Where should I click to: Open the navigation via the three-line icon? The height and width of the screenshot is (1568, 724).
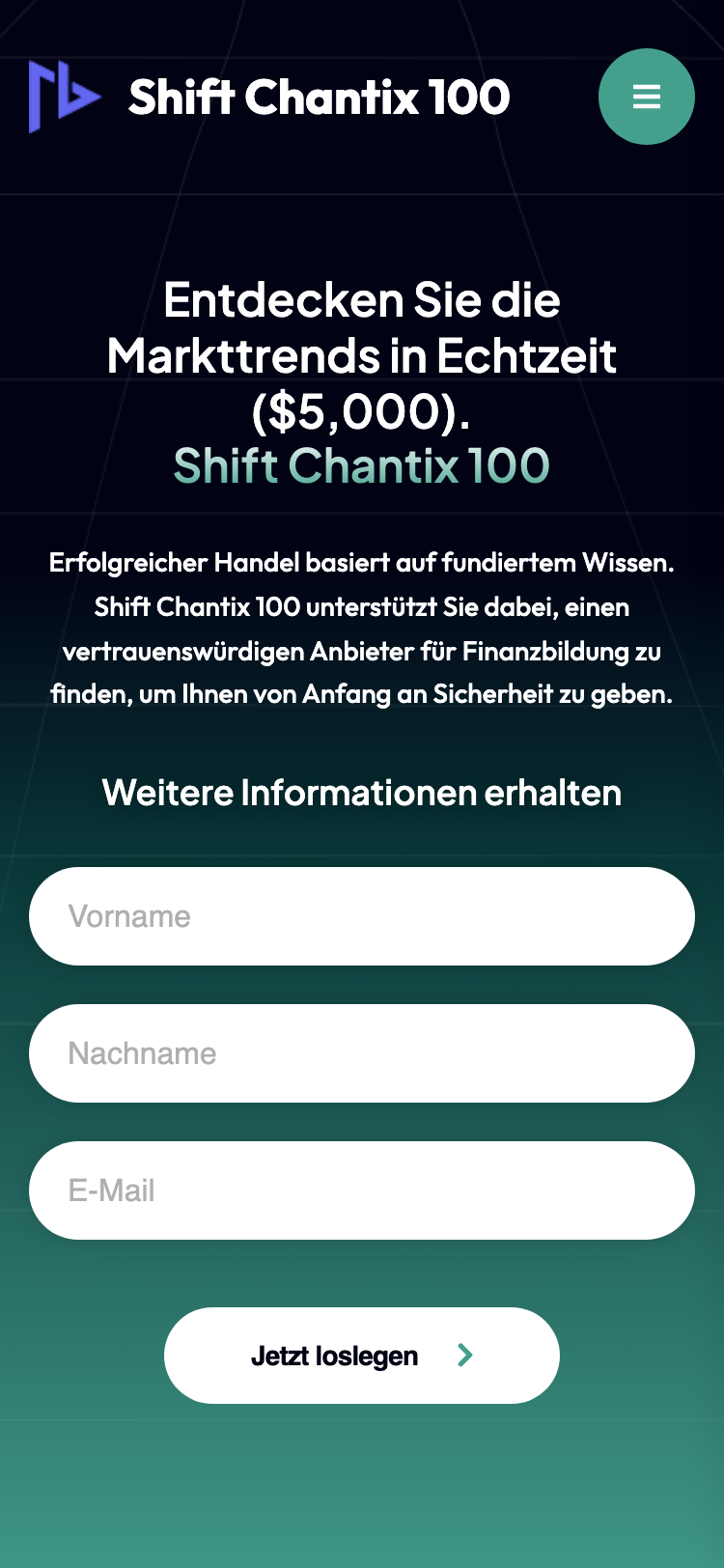tap(647, 97)
